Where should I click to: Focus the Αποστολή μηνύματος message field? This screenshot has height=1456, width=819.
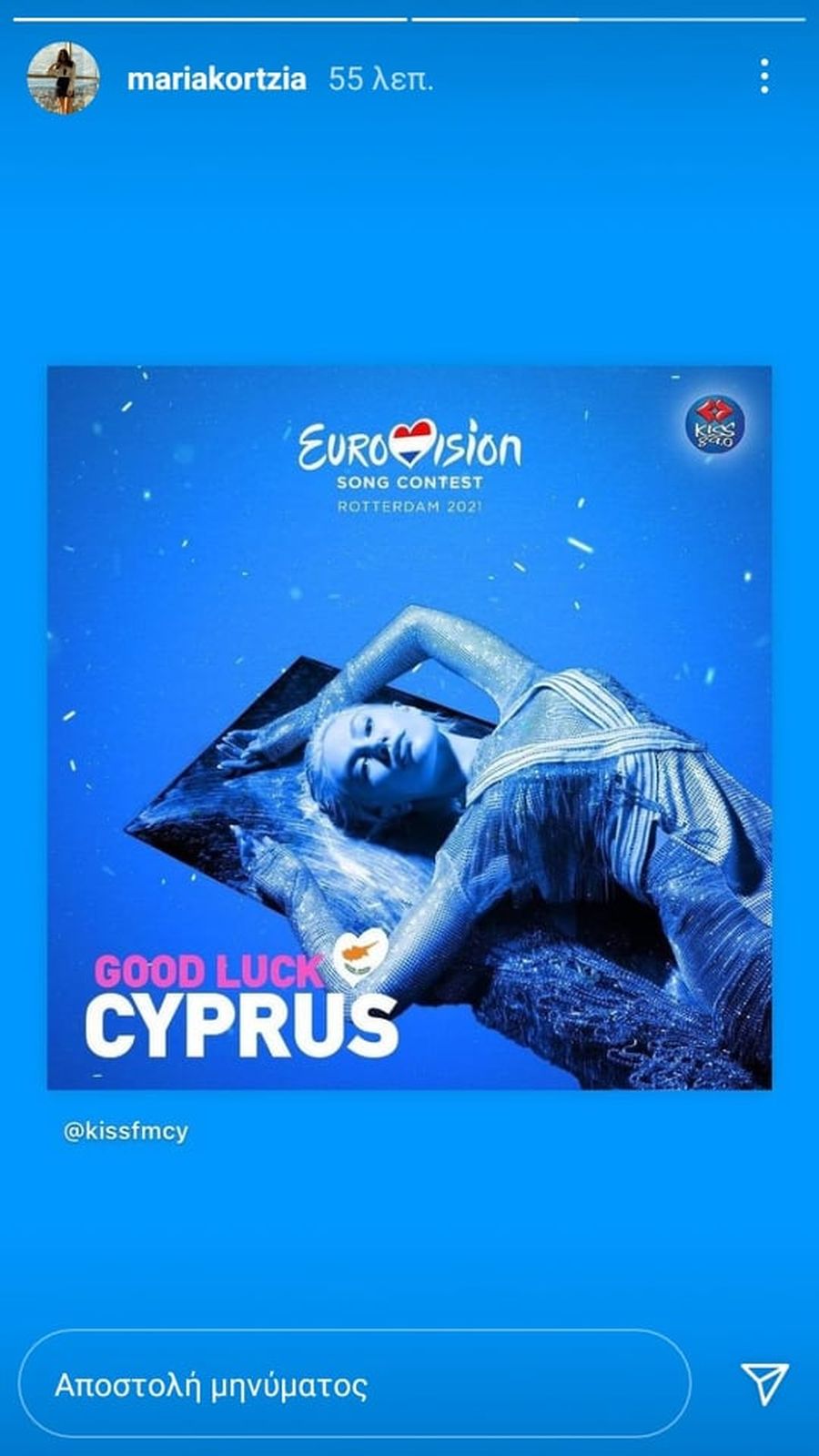(353, 1386)
